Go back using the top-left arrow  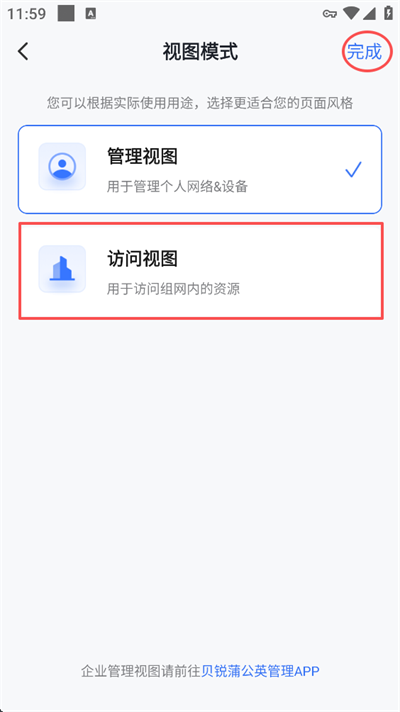(x=23, y=51)
